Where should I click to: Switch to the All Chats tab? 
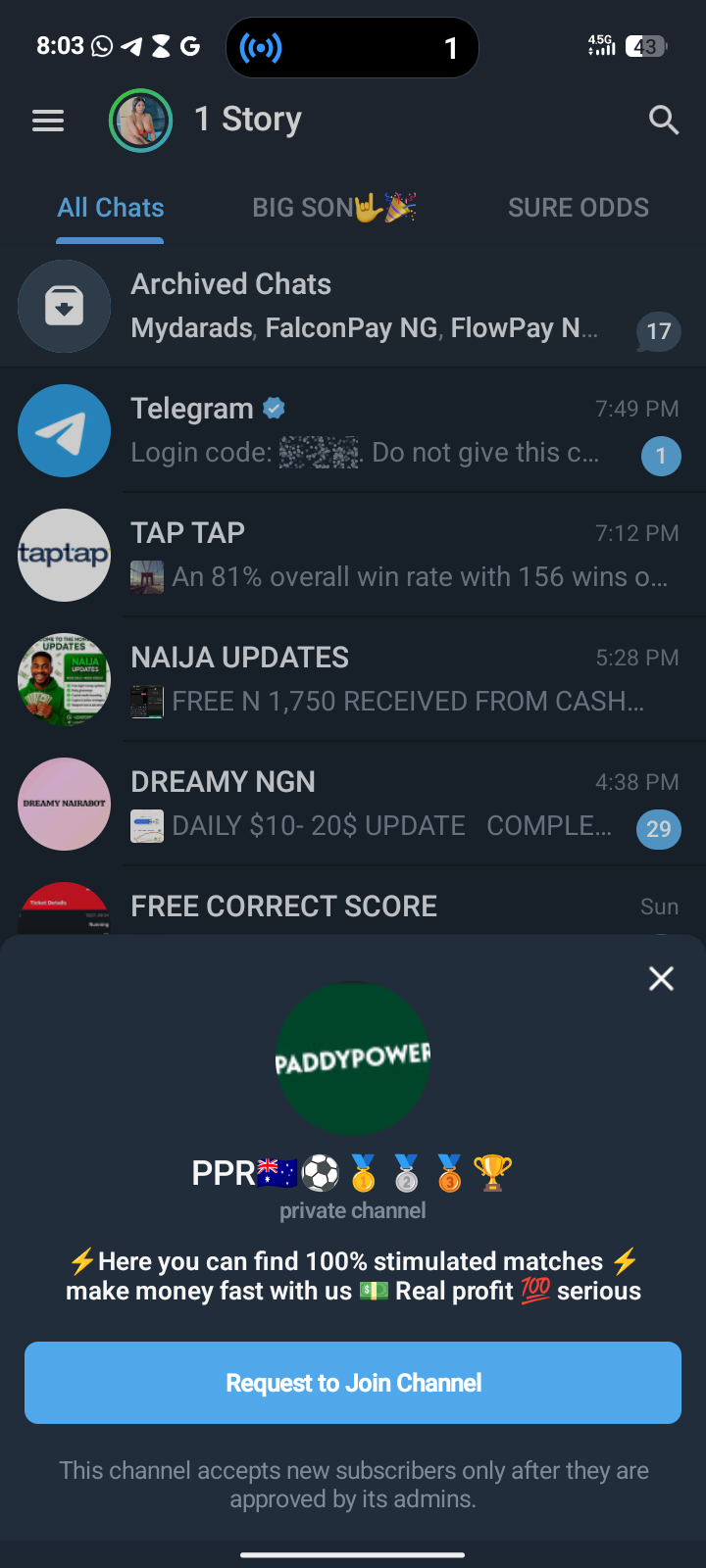tap(111, 208)
